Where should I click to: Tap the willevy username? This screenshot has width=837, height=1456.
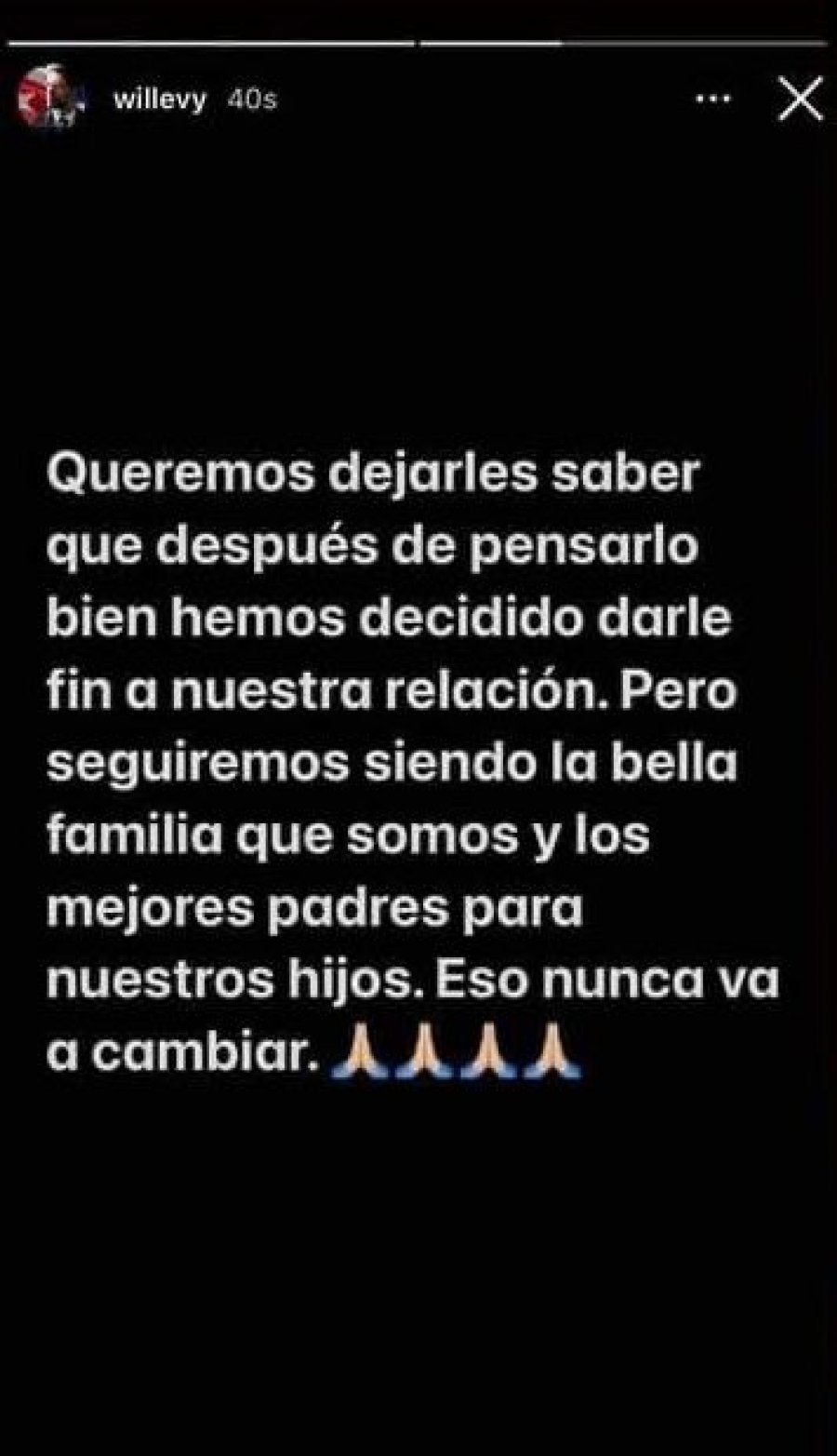tap(159, 100)
